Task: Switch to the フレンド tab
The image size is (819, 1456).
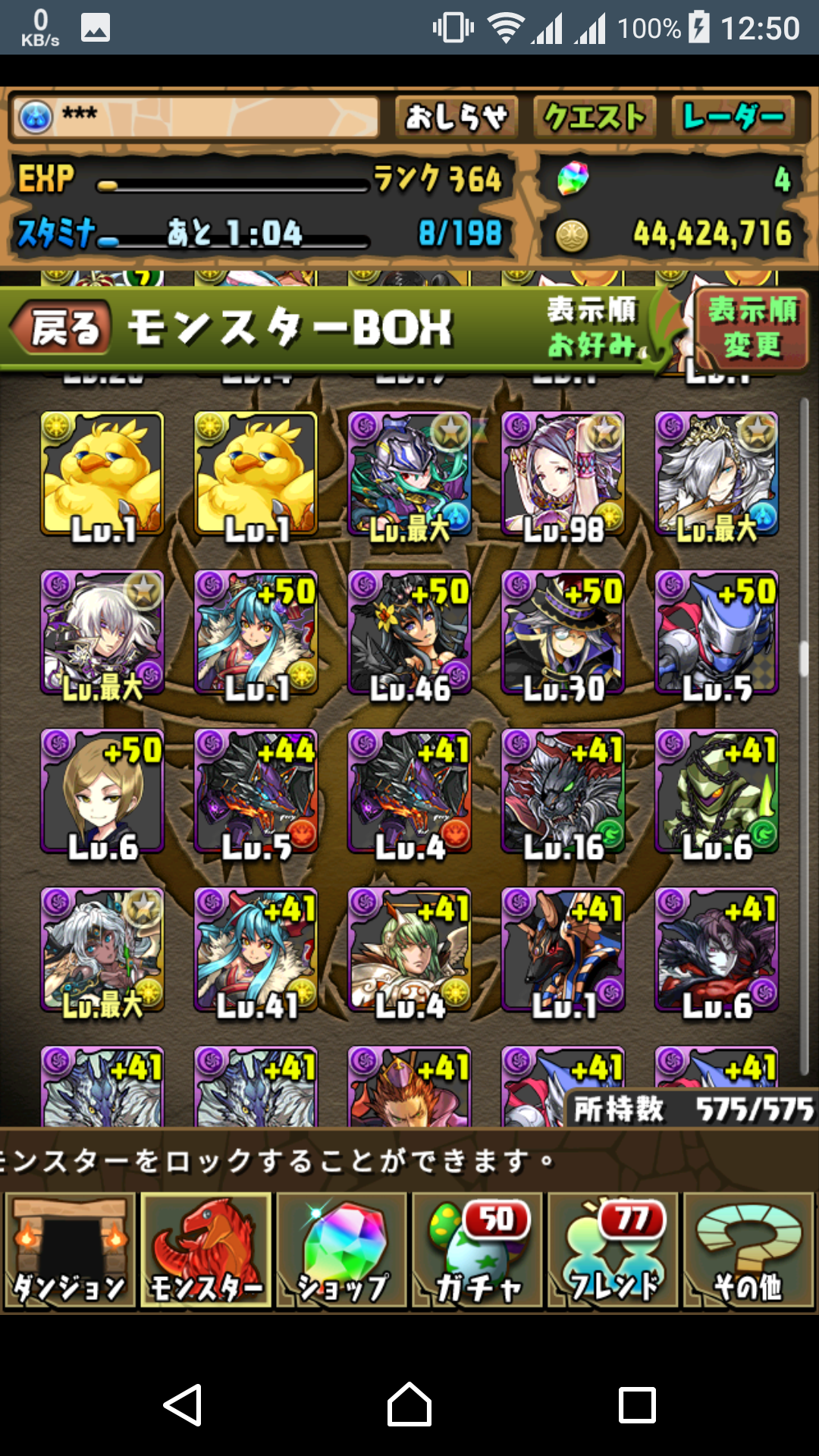Action: (613, 1250)
